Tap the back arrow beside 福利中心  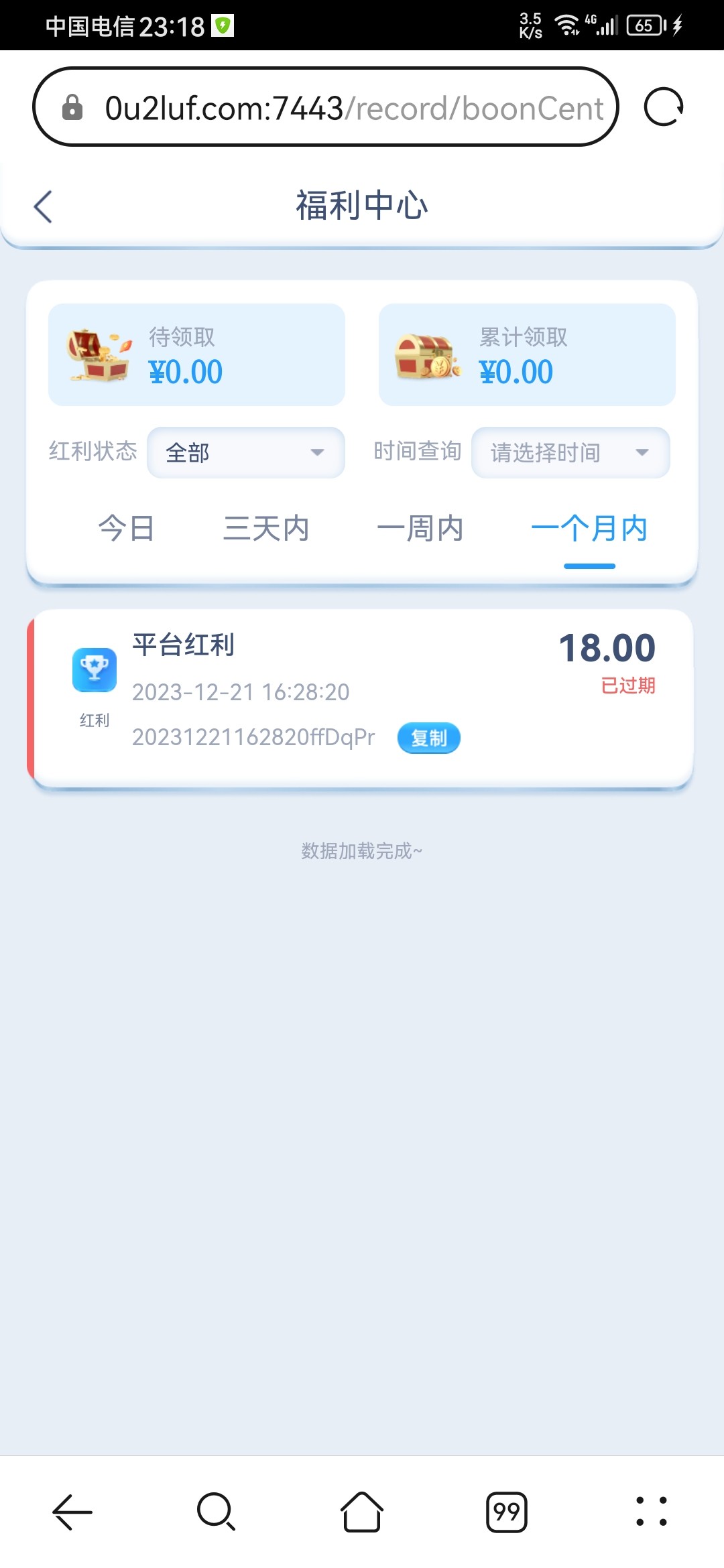(43, 207)
